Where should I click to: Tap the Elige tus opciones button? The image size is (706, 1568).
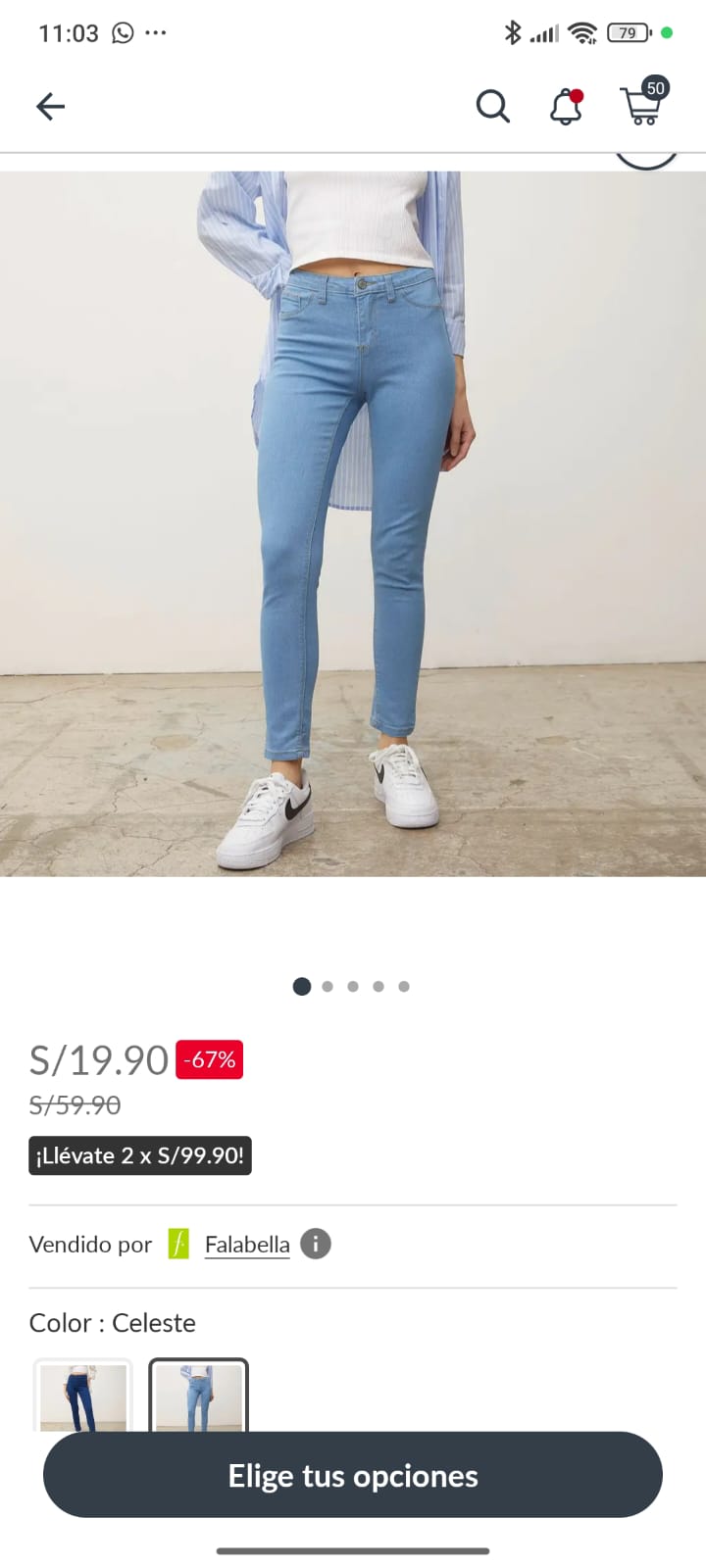353,1475
